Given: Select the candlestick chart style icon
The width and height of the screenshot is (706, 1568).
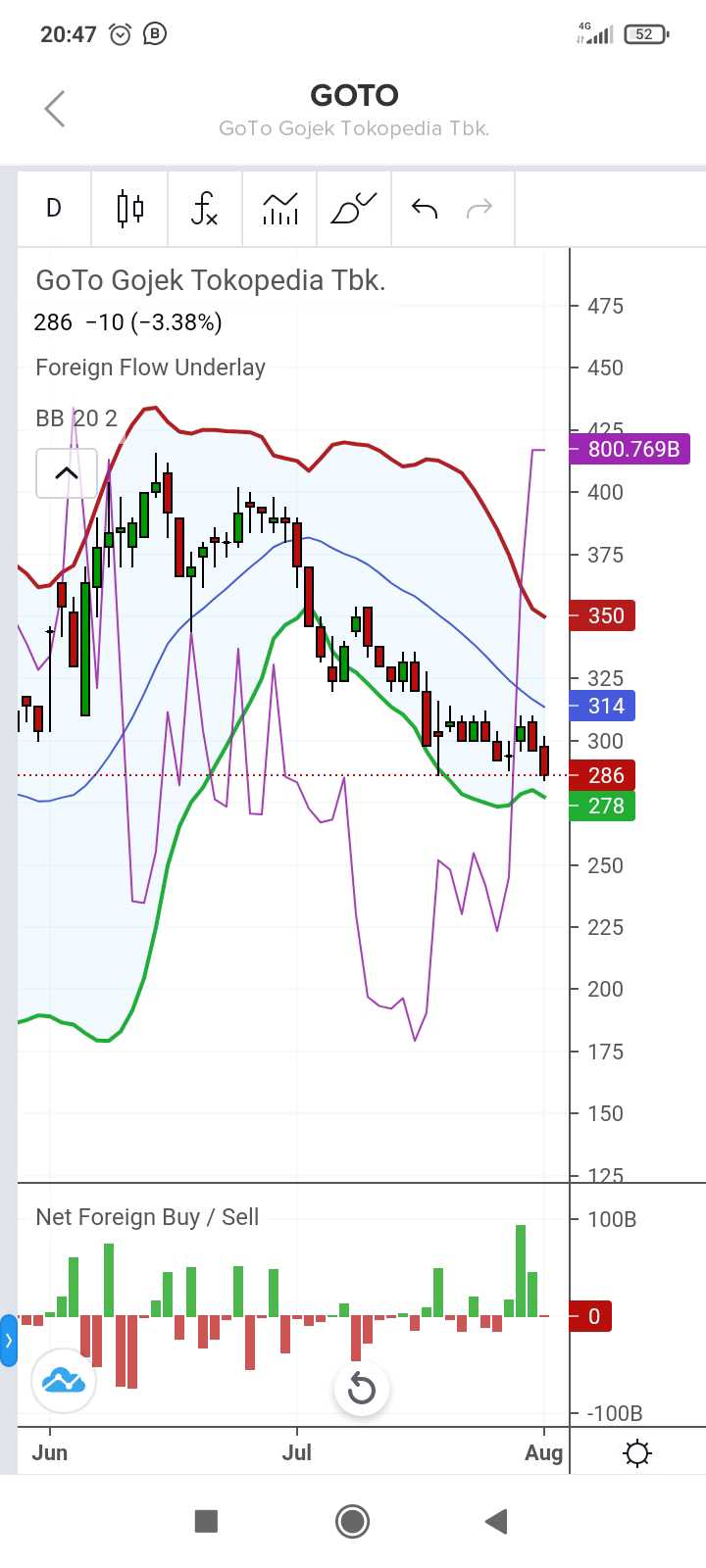Looking at the screenshot, I should coord(128,208).
